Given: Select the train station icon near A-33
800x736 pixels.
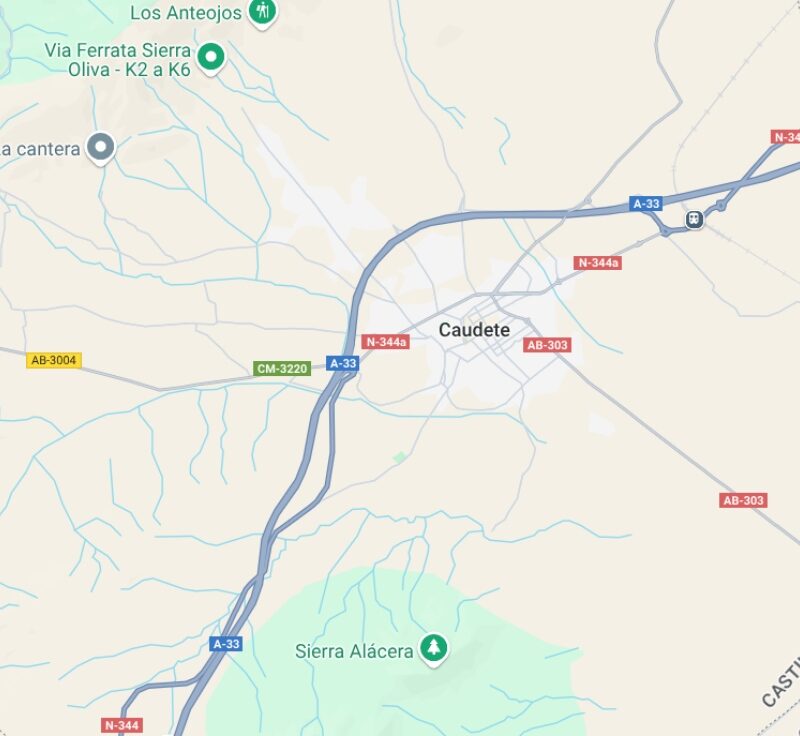Looking at the screenshot, I should click(694, 220).
